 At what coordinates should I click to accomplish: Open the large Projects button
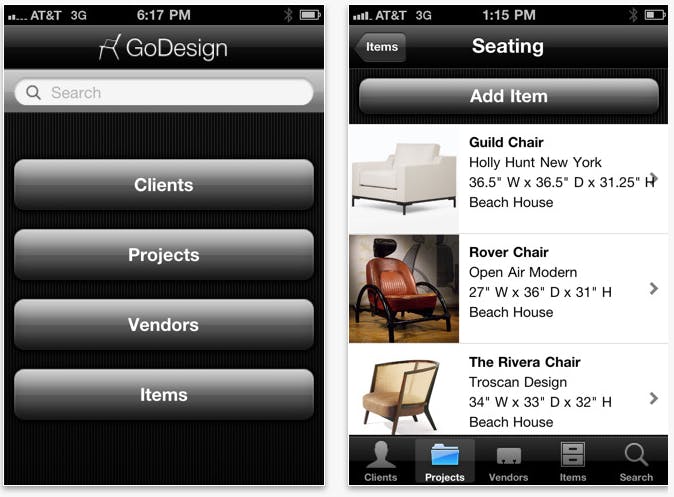164,255
